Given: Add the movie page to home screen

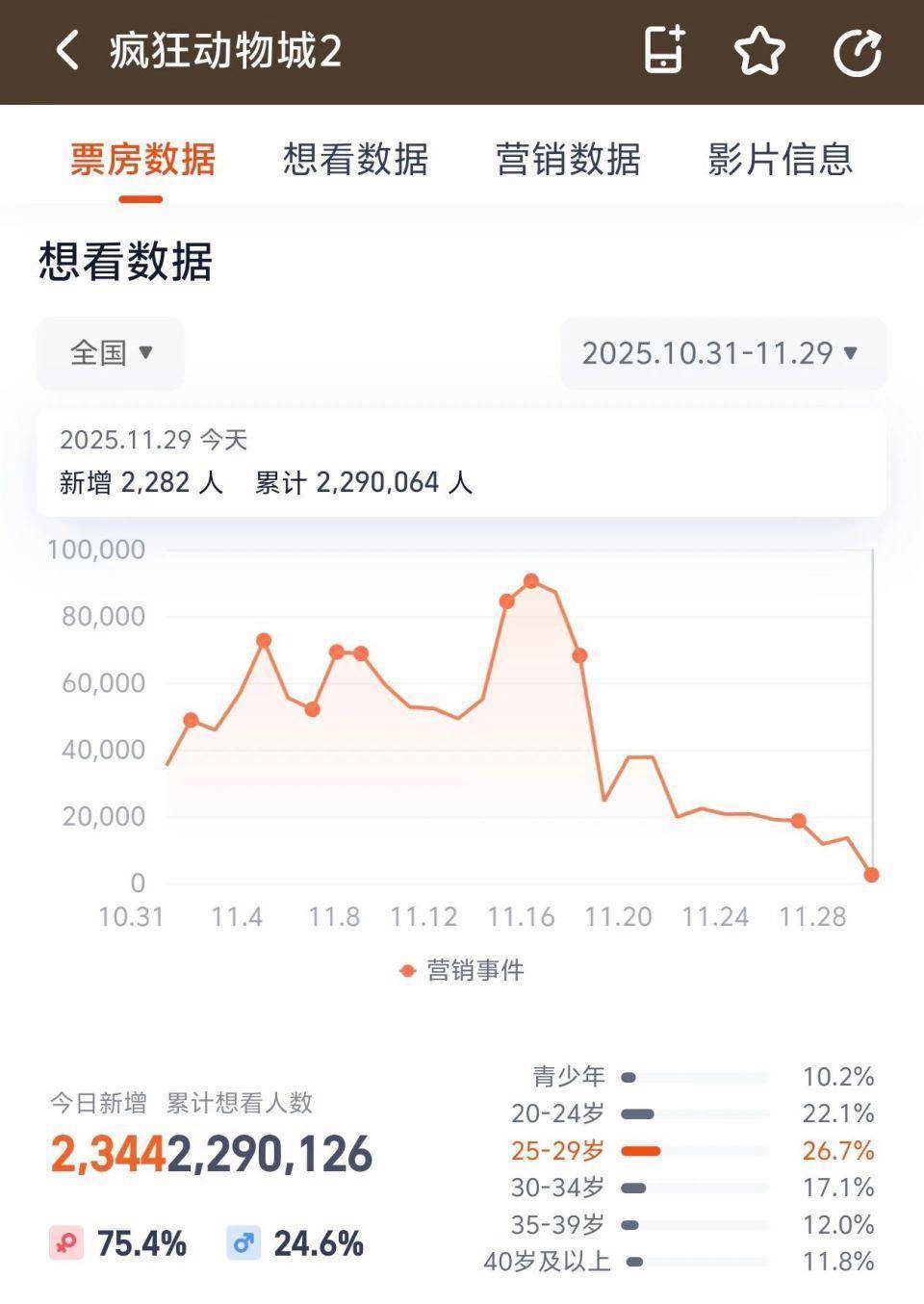Looking at the screenshot, I should pyautogui.click(x=664, y=50).
